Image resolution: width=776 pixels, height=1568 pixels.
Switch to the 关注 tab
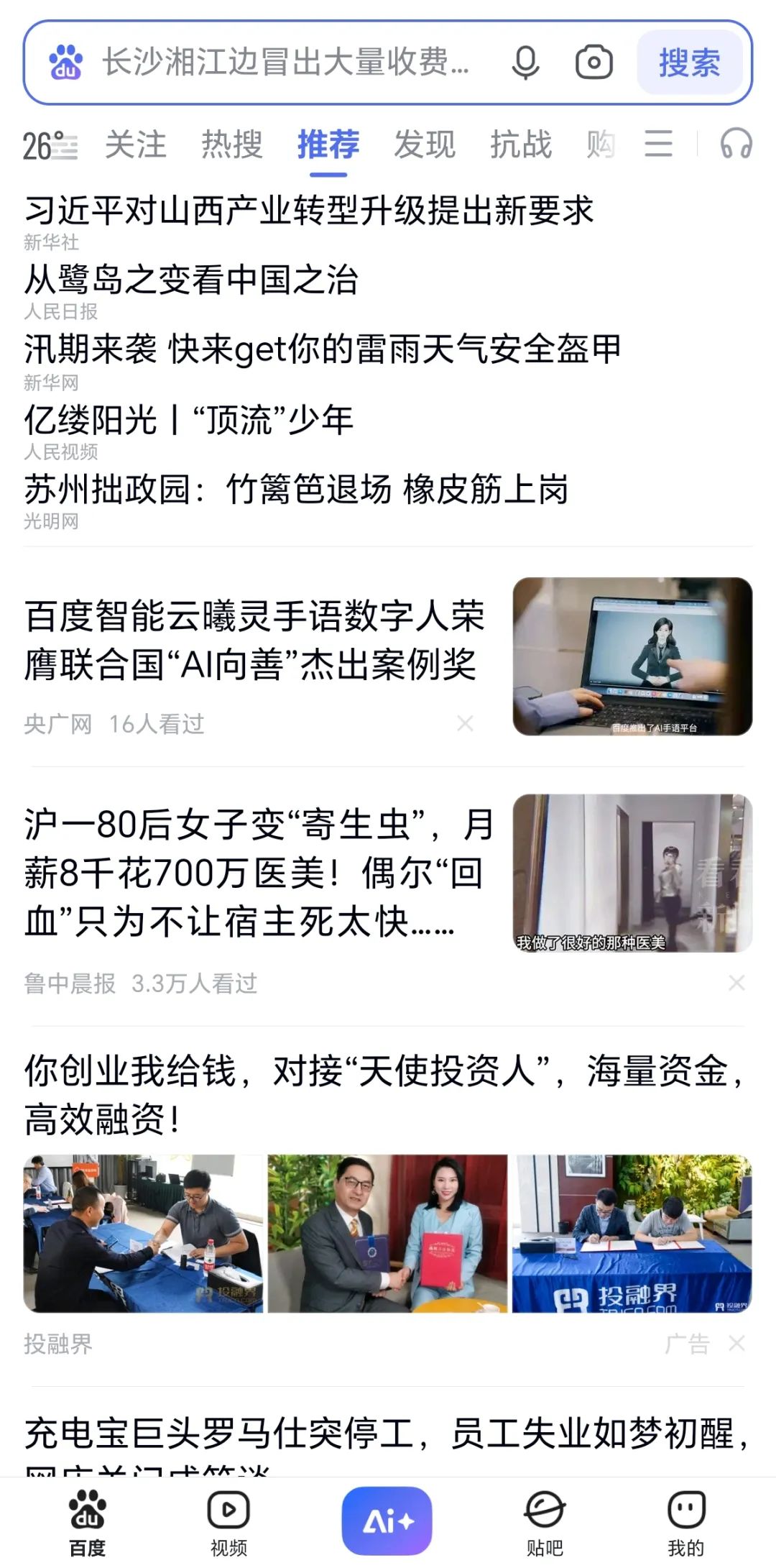[x=136, y=145]
